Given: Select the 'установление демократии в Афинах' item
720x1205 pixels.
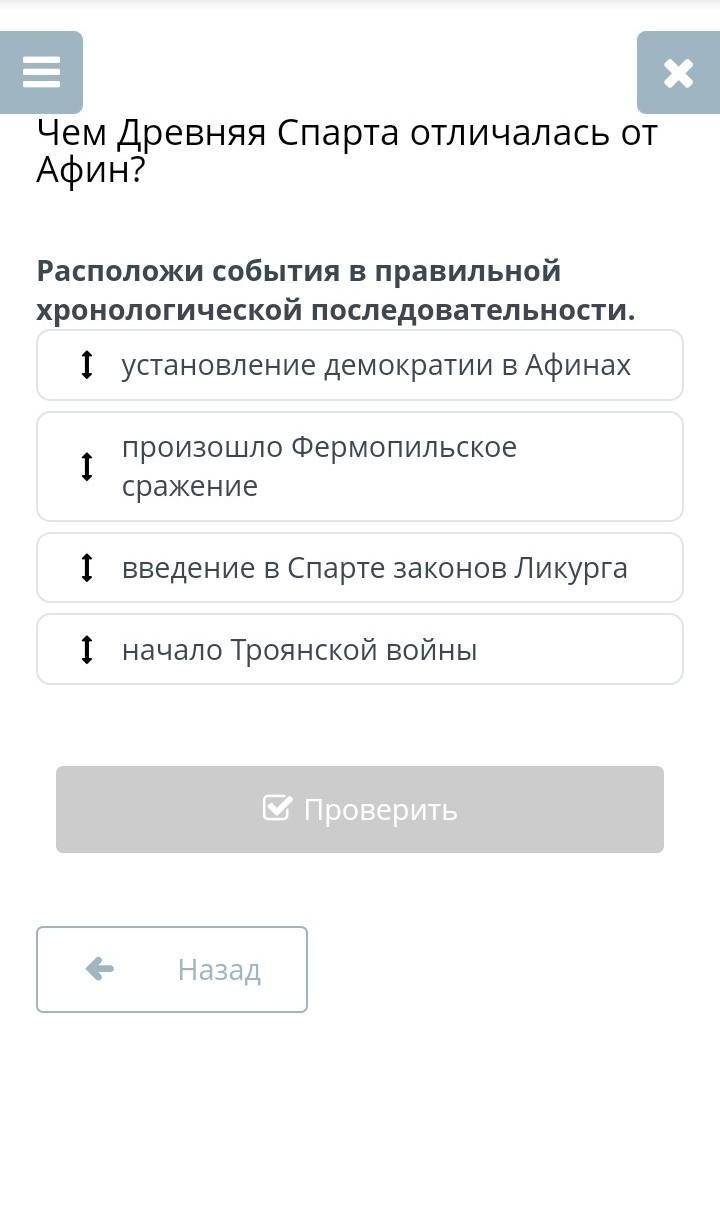Looking at the screenshot, I should (x=360, y=365).
